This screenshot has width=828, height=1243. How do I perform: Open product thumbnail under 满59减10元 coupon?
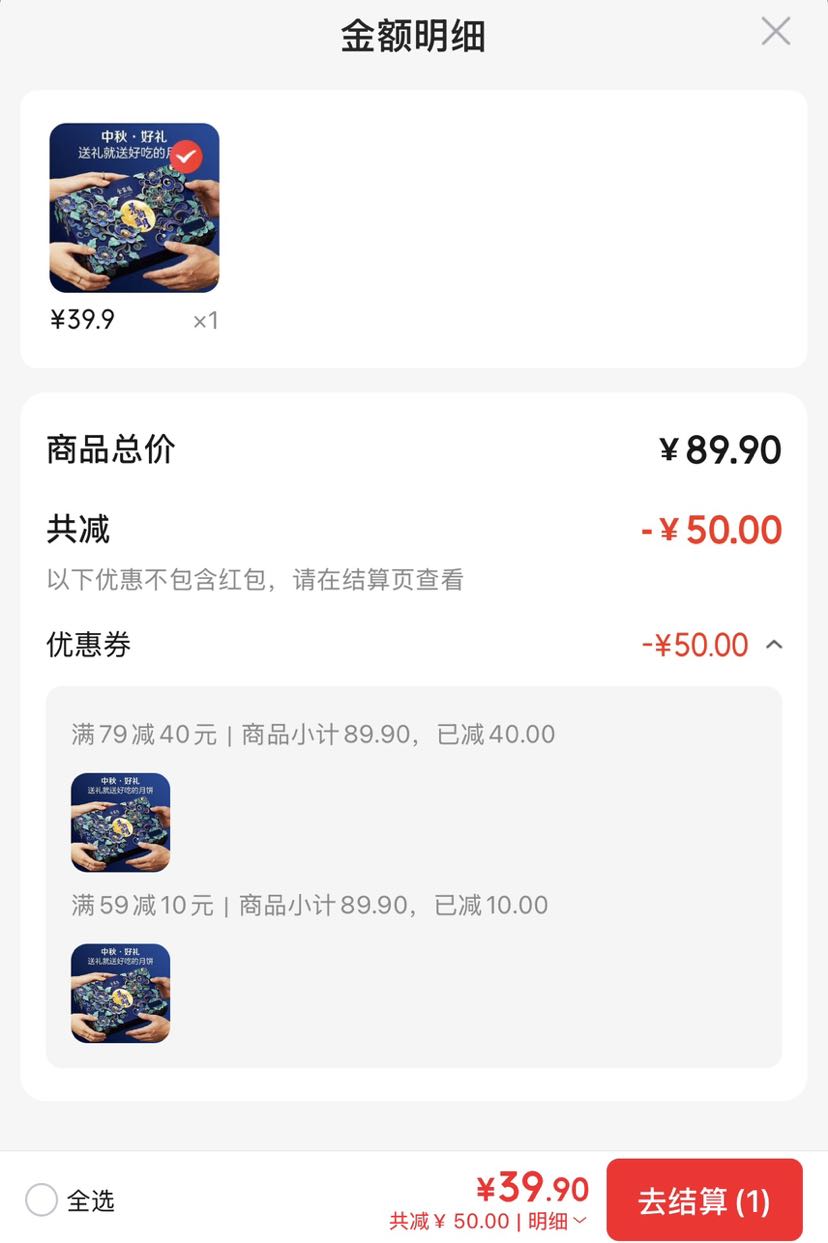120,993
